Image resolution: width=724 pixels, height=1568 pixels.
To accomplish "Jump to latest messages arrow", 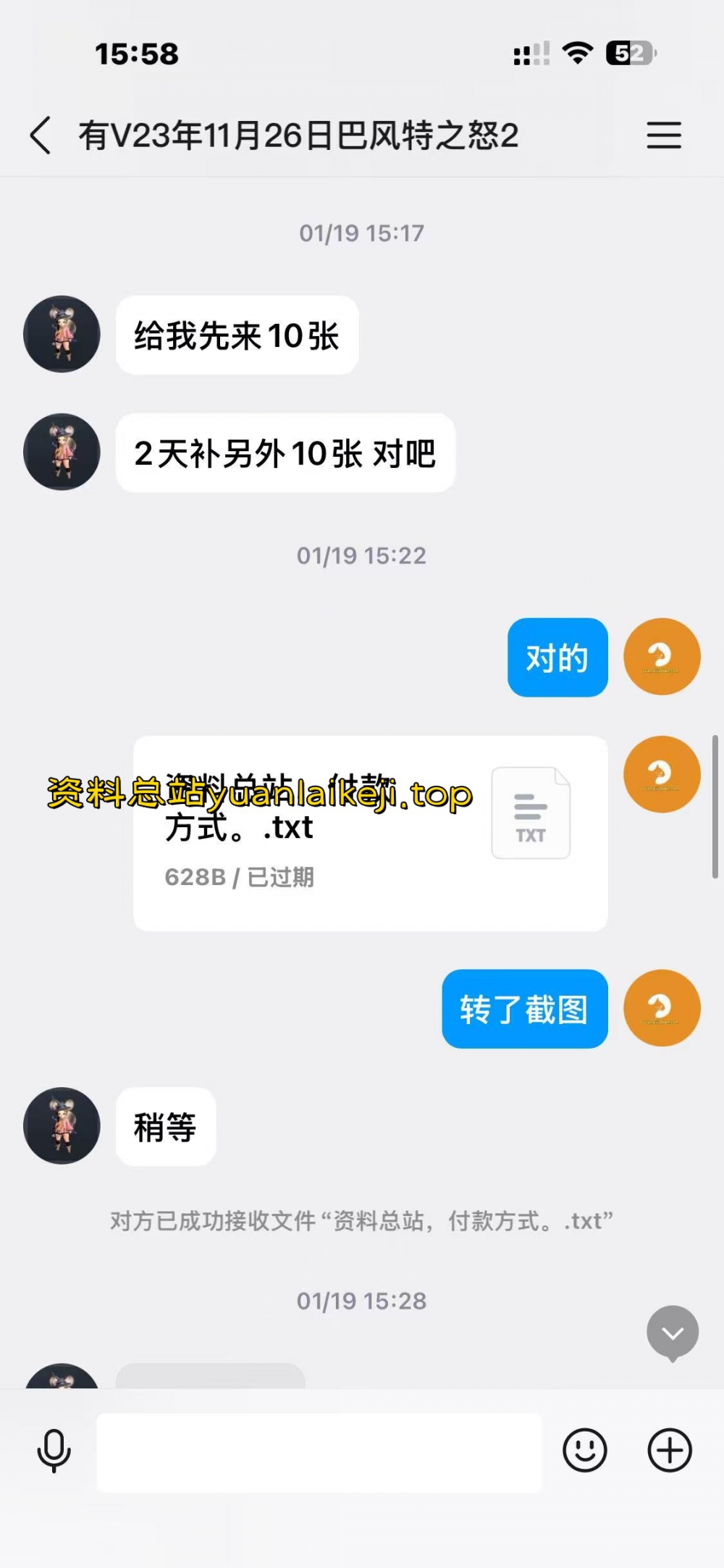I will (x=672, y=1333).
